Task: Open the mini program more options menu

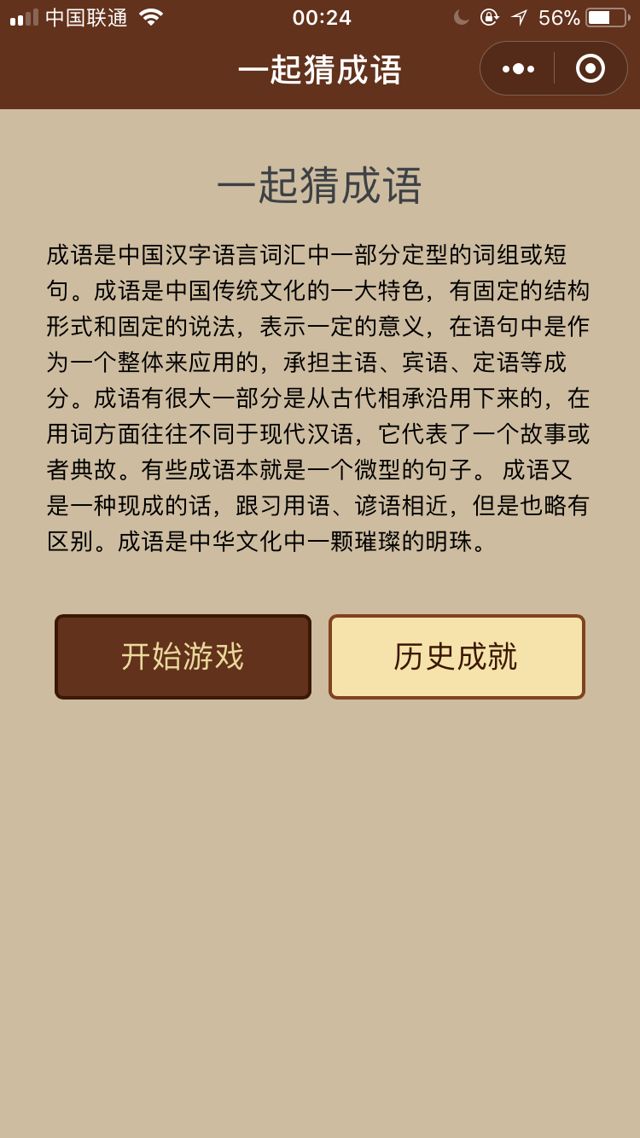Action: click(518, 69)
